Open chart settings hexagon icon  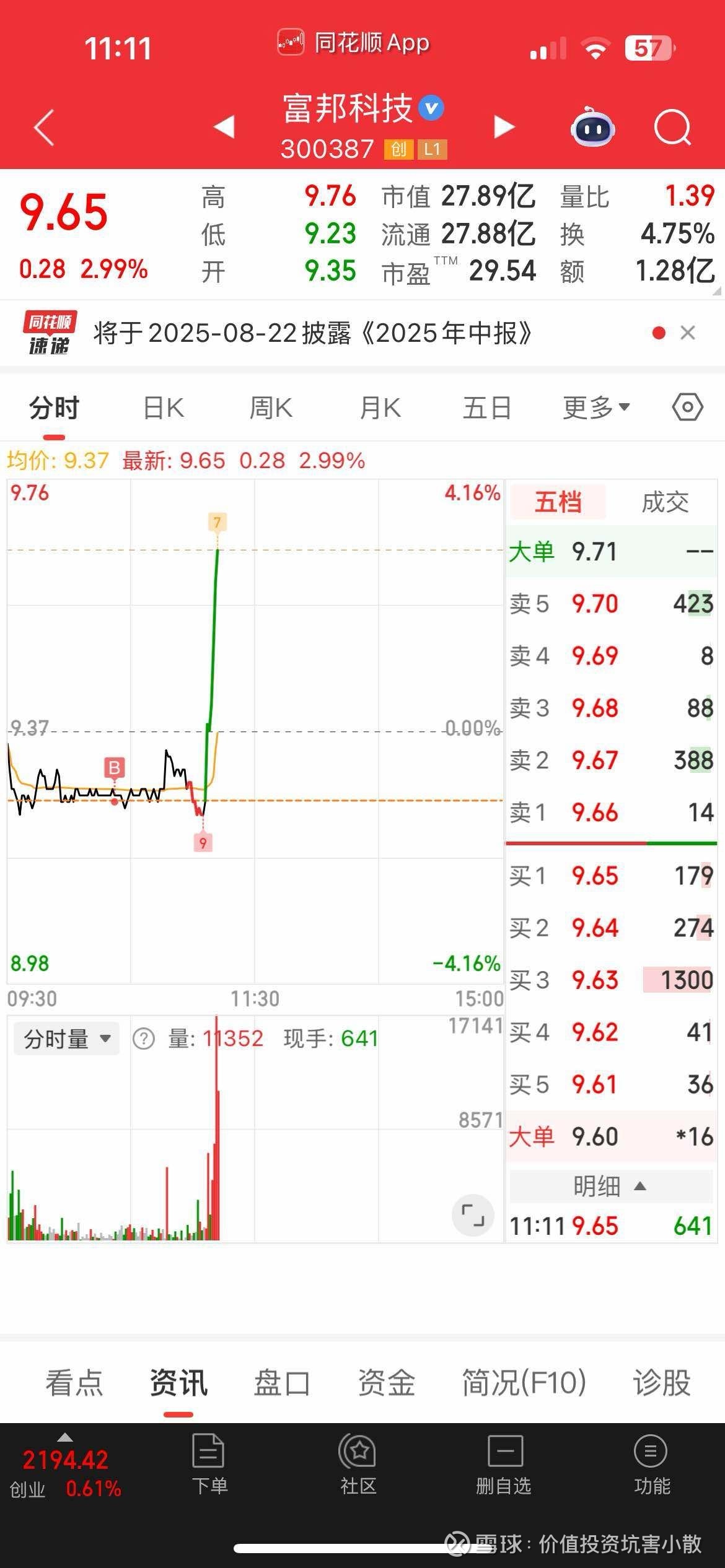(x=687, y=407)
